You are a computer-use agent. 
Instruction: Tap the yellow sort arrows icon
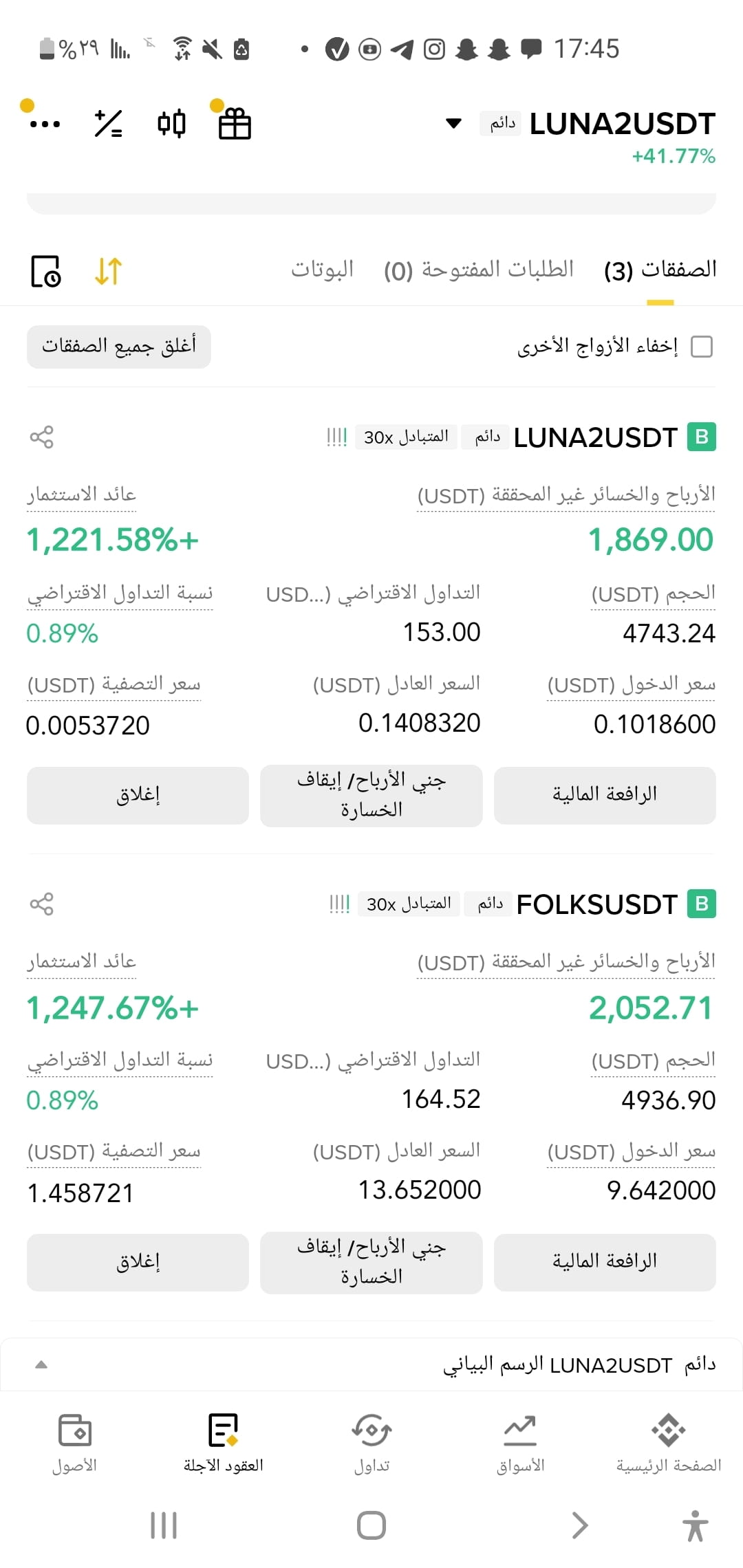click(x=109, y=271)
